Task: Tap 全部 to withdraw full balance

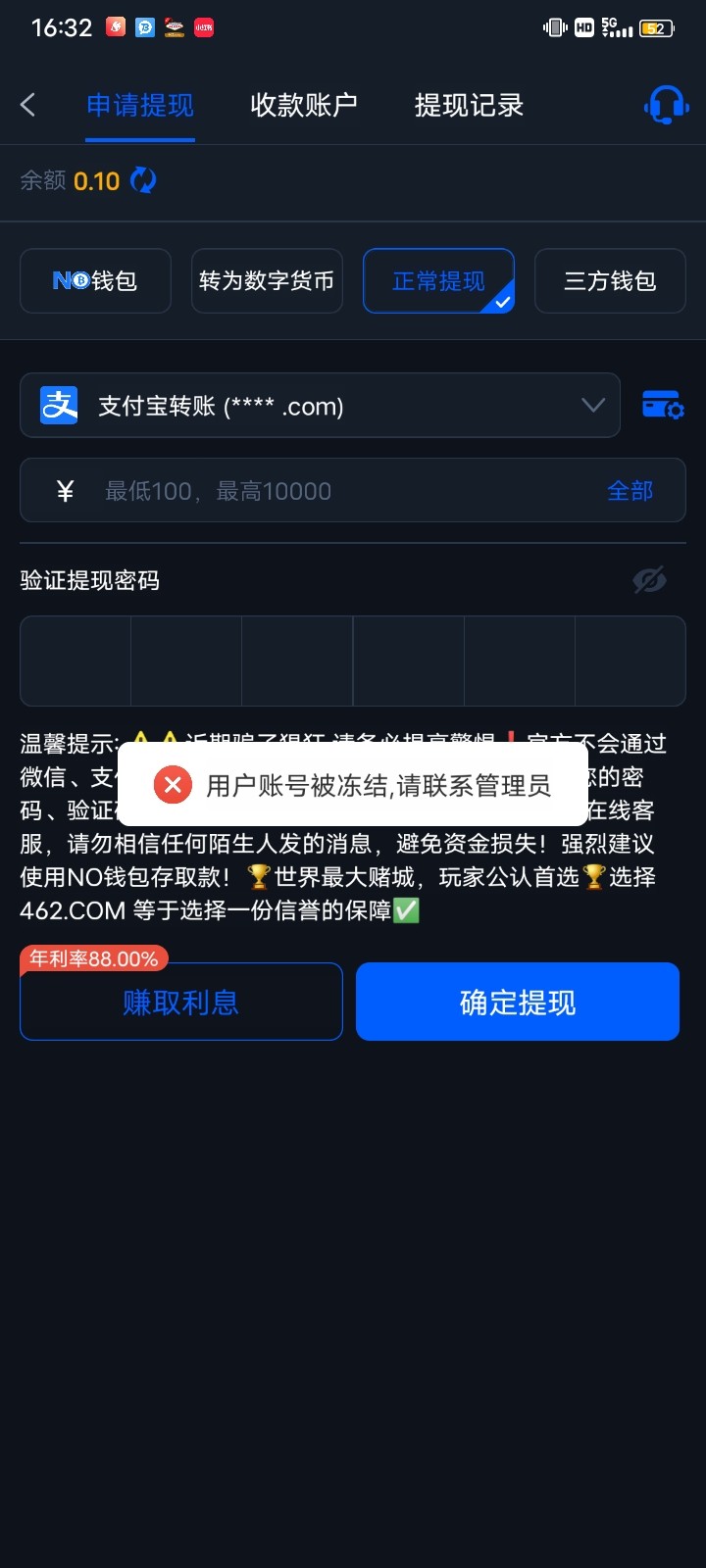Action: (x=630, y=490)
